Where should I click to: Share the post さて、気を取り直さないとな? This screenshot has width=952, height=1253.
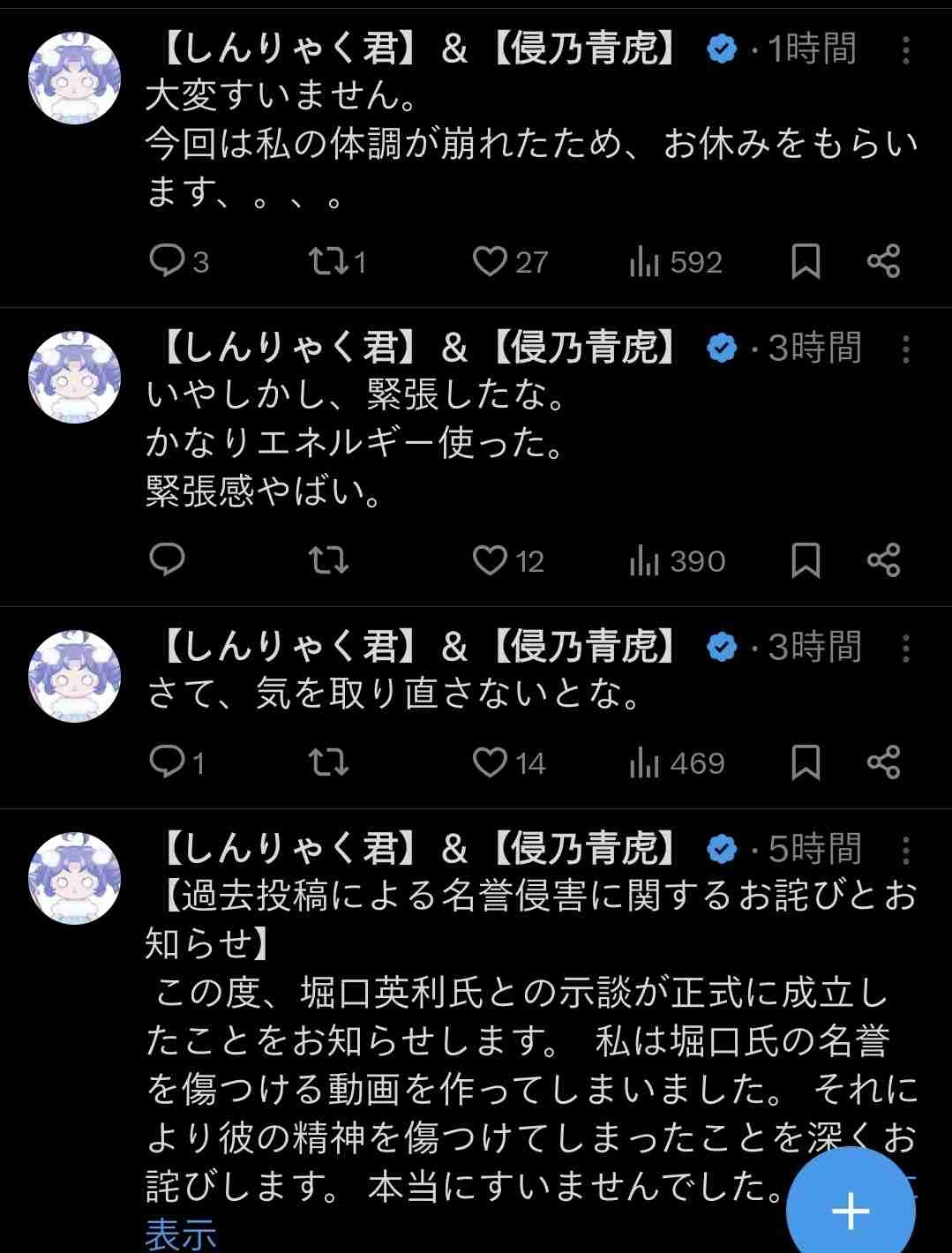coord(883,762)
